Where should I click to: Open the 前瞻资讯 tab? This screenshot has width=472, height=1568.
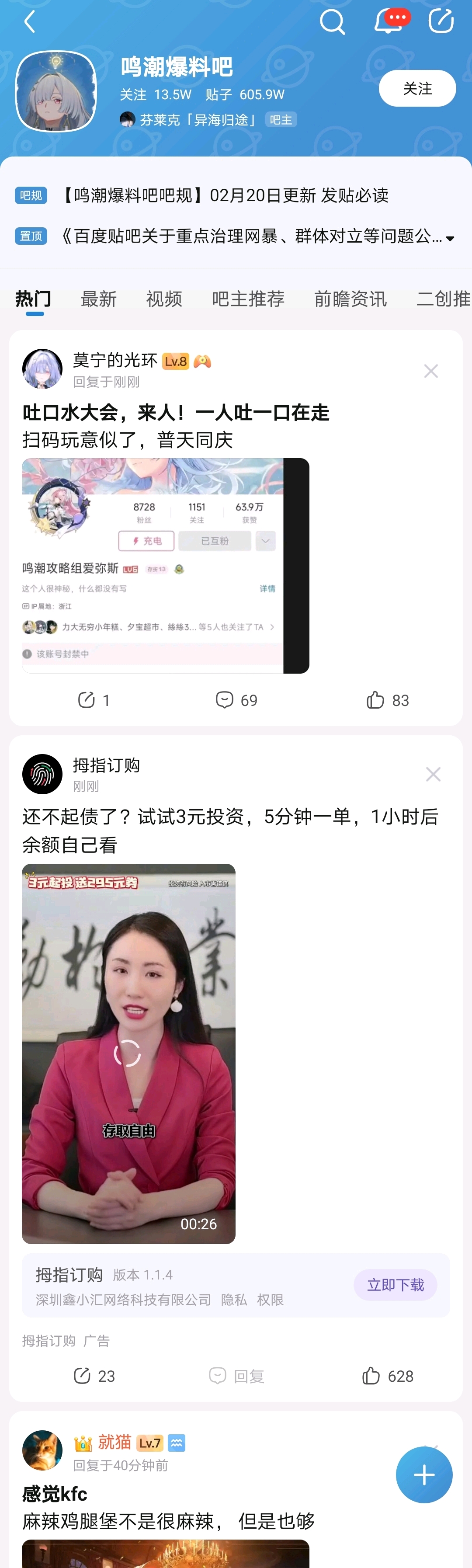click(351, 299)
